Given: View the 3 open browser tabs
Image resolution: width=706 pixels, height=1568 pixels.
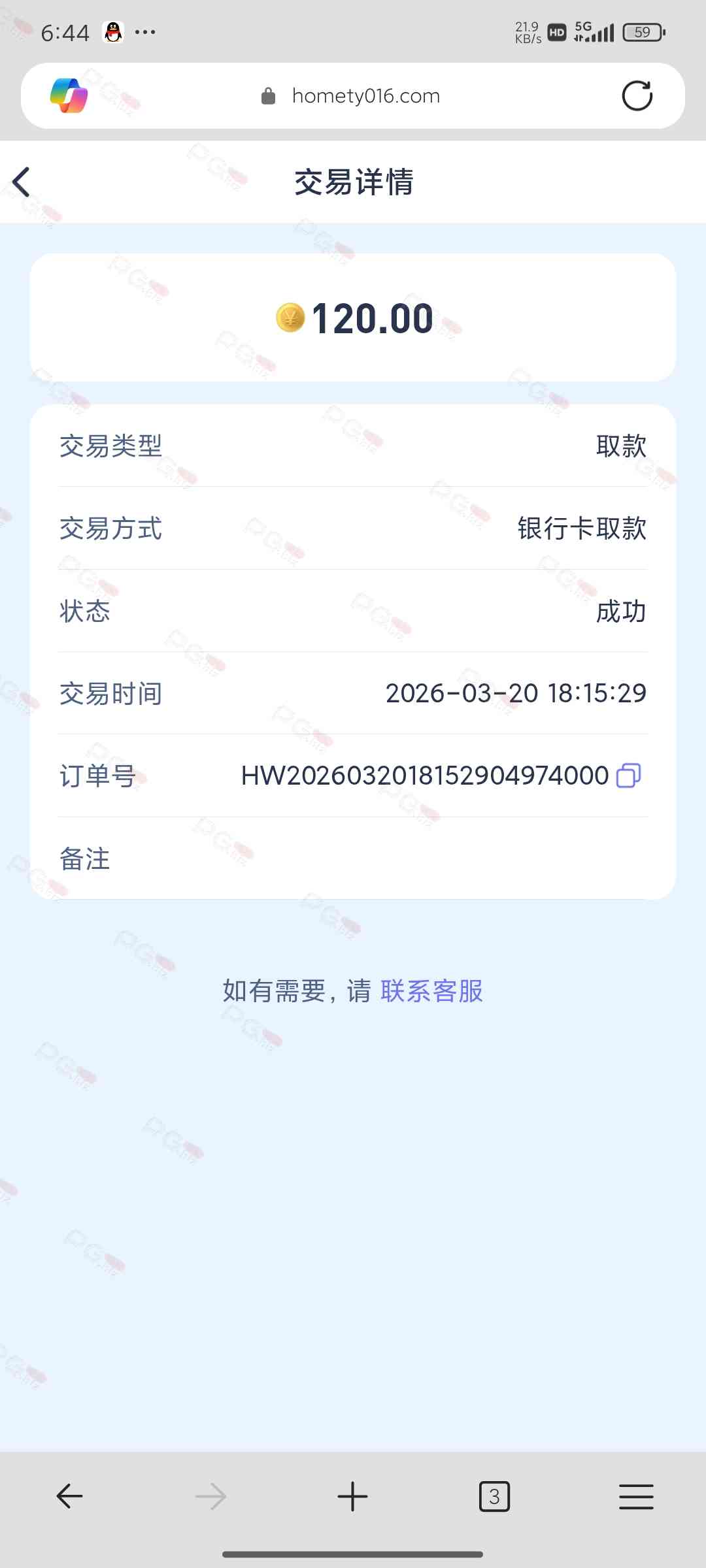Looking at the screenshot, I should (494, 1495).
